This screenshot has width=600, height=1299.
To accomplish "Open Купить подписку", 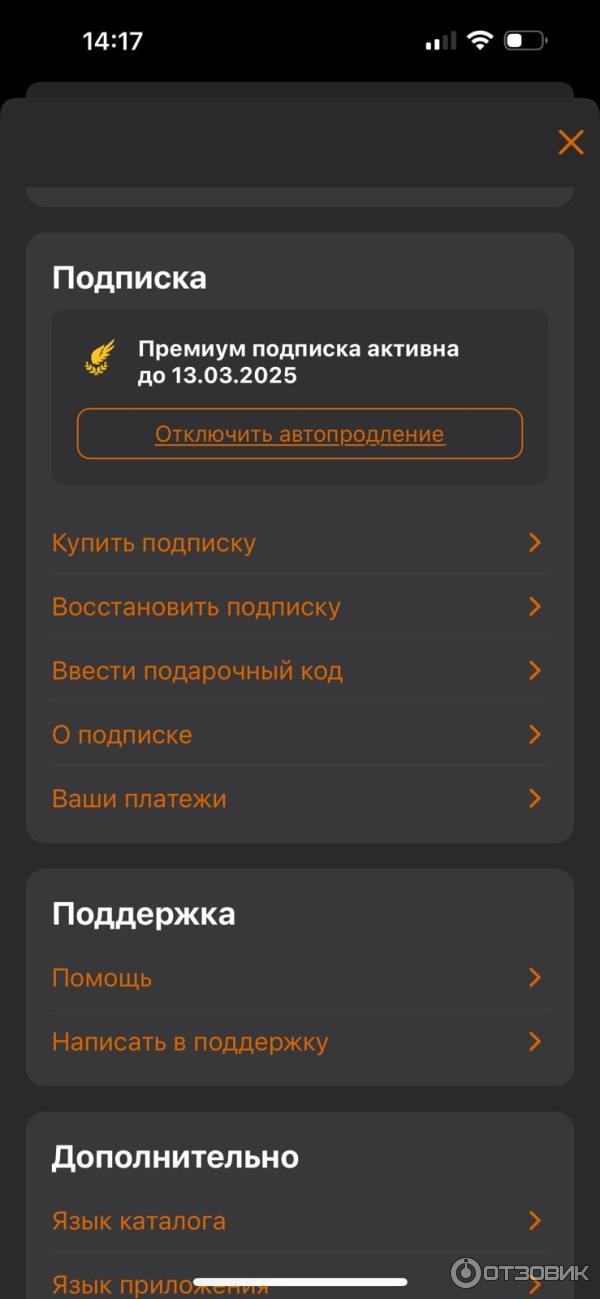I will [299, 543].
